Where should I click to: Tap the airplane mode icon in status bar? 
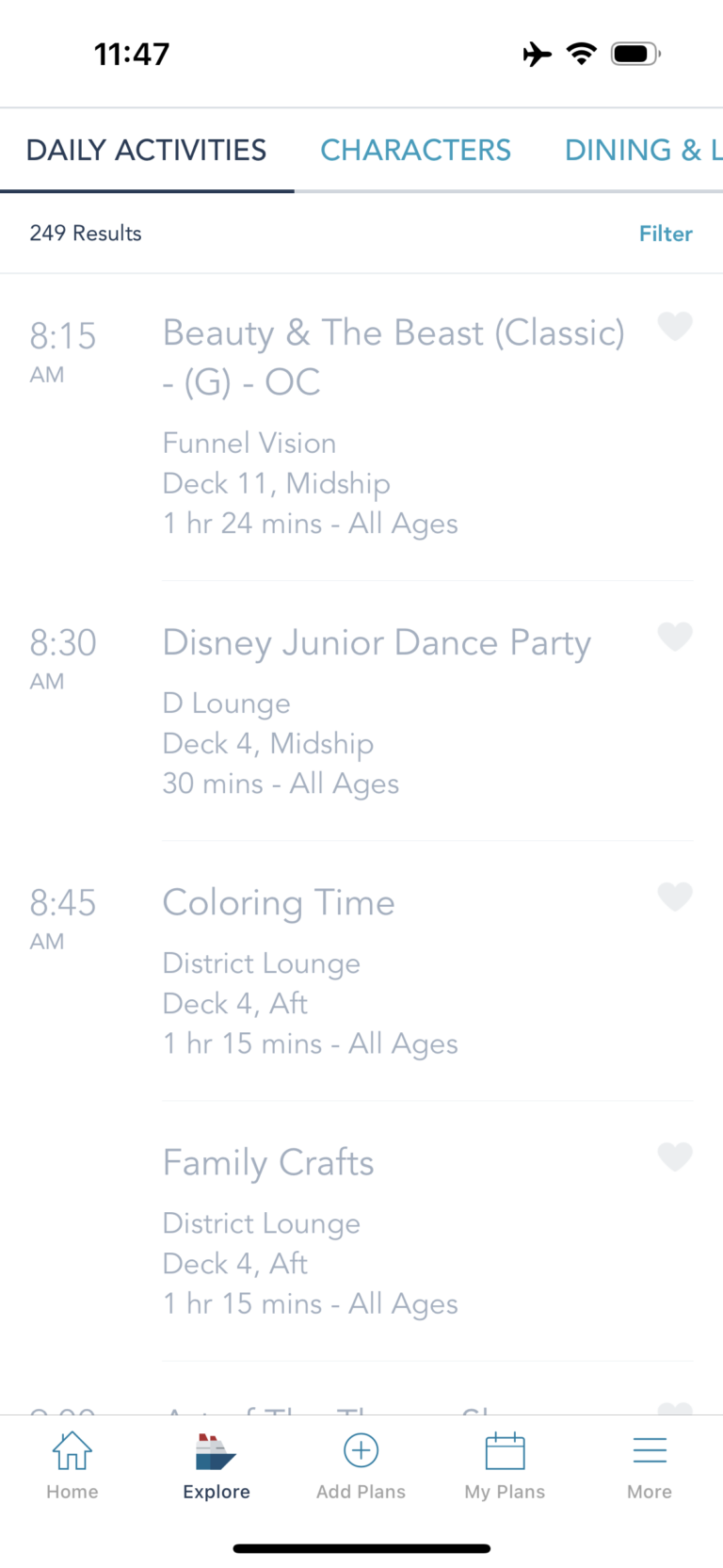537,54
